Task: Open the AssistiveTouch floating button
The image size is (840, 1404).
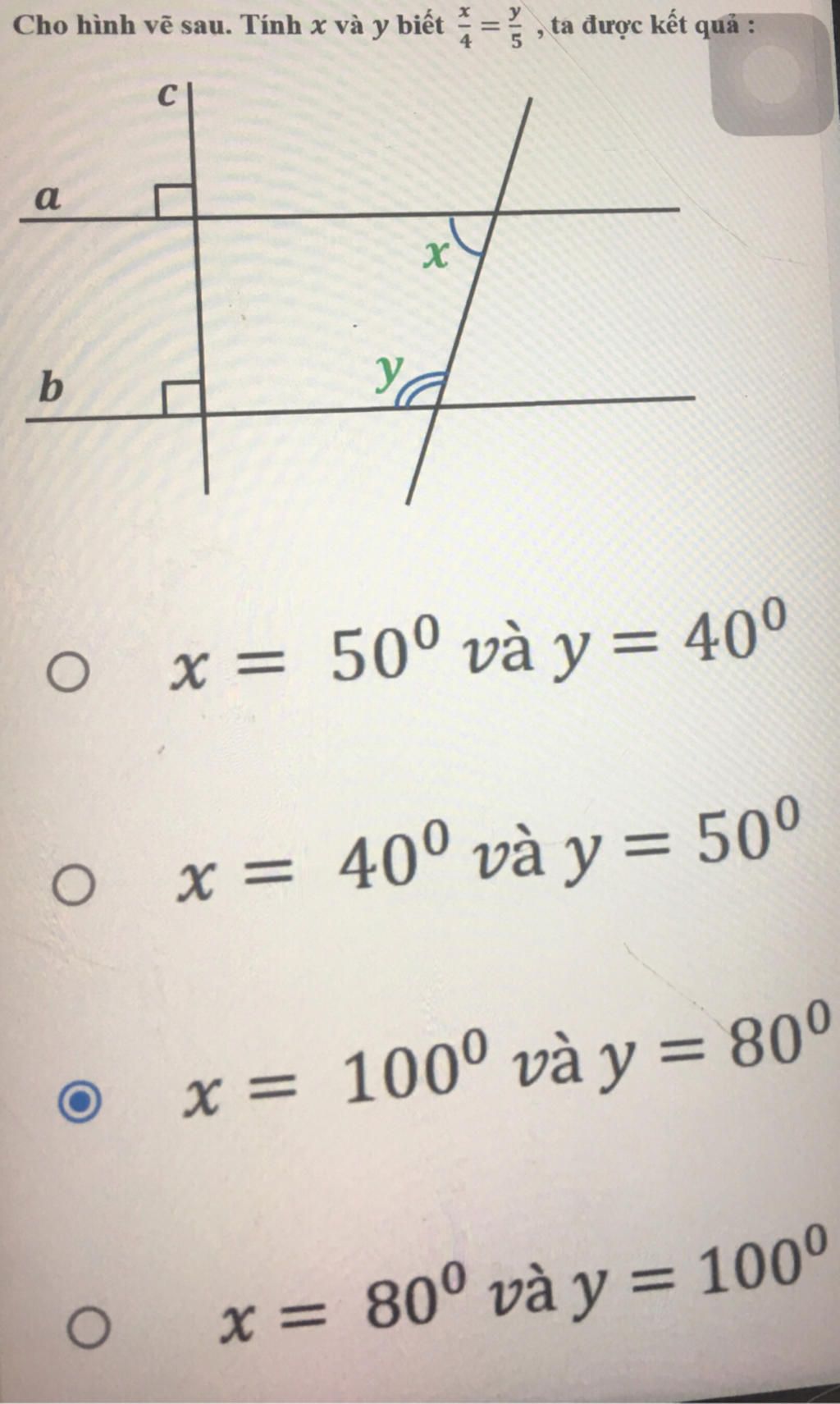Action: (772, 75)
